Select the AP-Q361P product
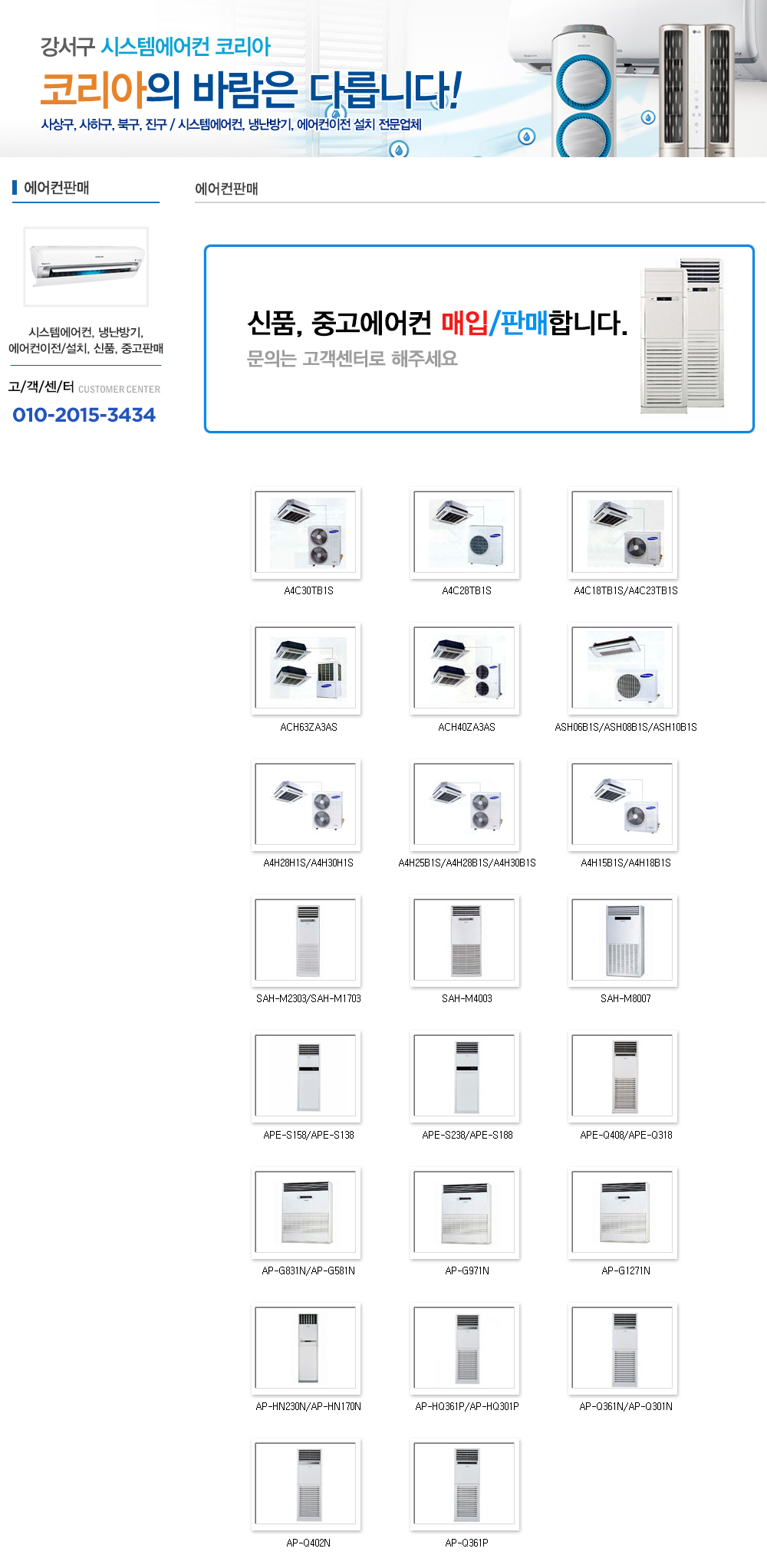The width and height of the screenshot is (767, 1568). pyautogui.click(x=466, y=1484)
